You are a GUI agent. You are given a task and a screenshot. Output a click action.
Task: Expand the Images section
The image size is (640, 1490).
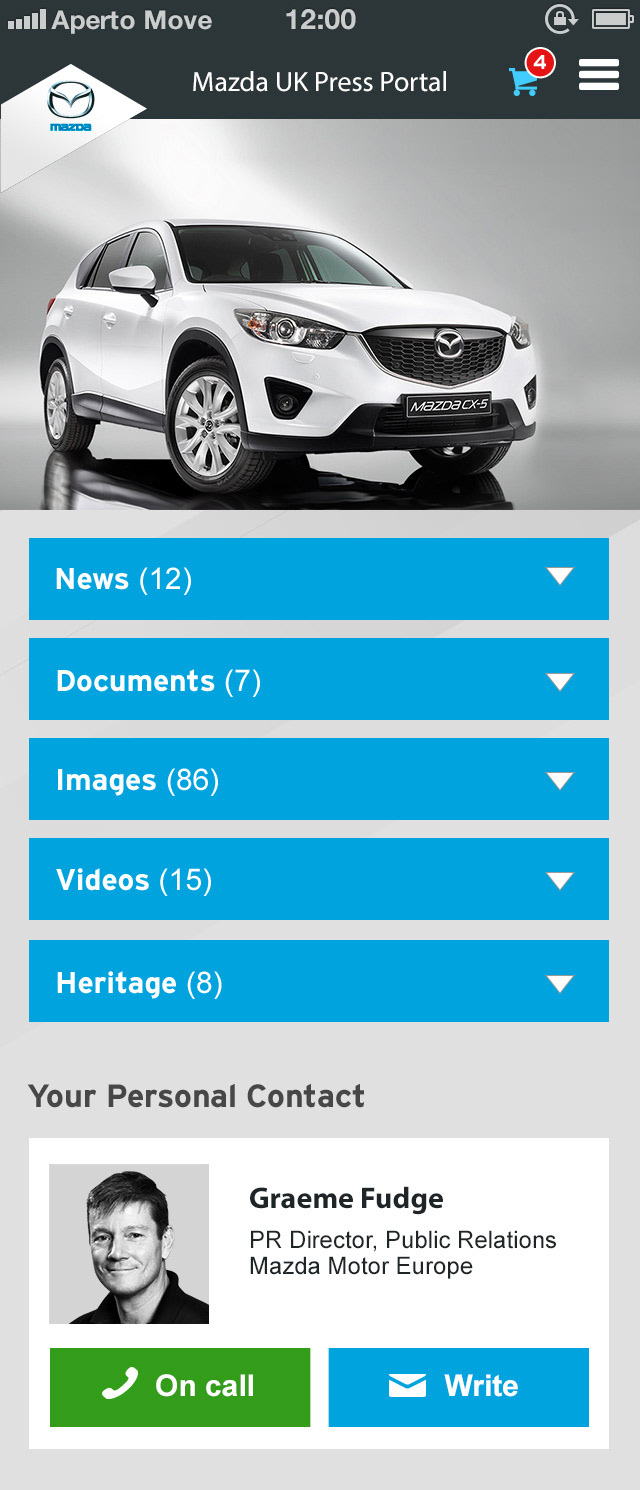tap(318, 779)
